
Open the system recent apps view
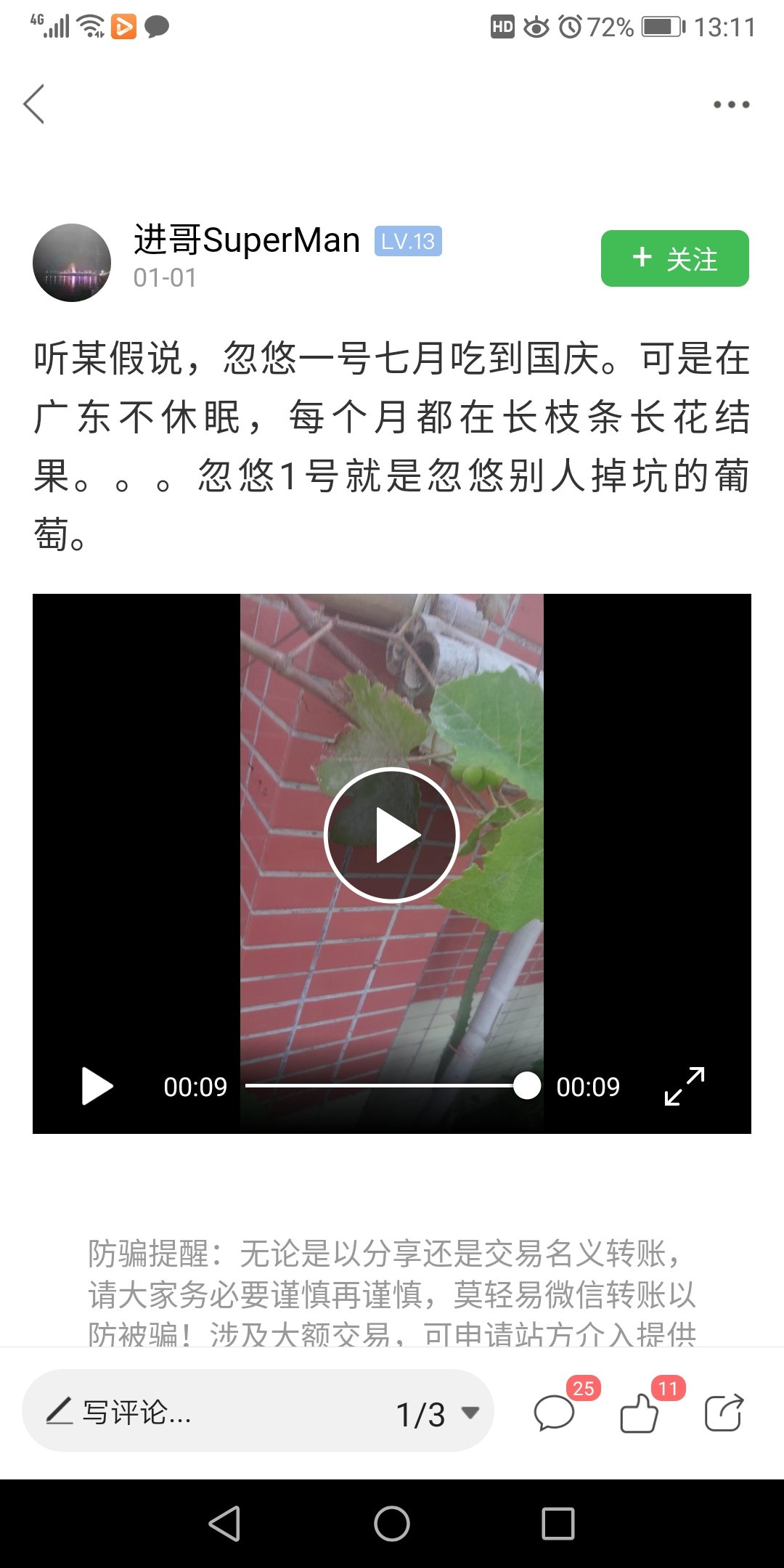tap(558, 1523)
